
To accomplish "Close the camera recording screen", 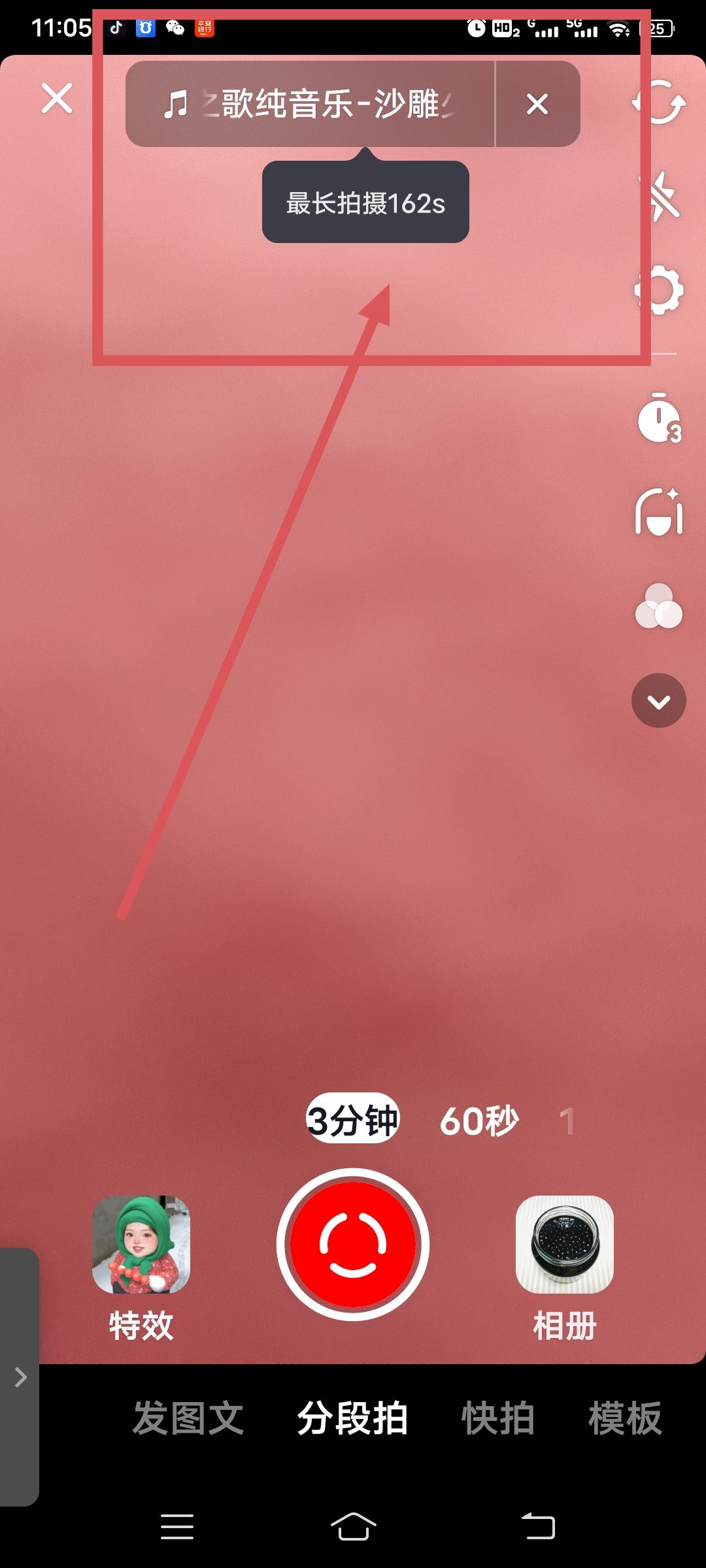I will pyautogui.click(x=57, y=99).
